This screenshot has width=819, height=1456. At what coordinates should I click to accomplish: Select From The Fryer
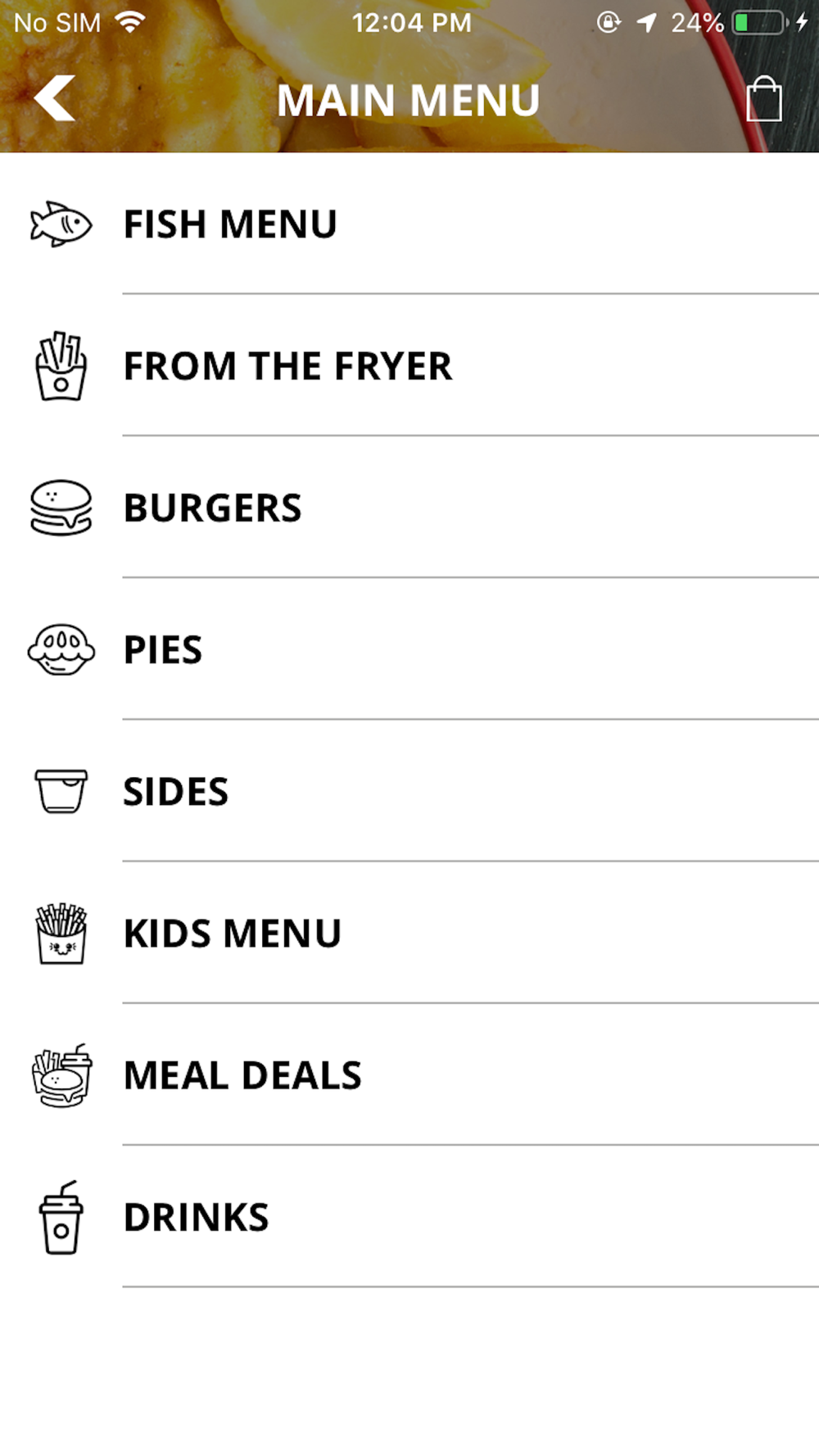coord(409,365)
